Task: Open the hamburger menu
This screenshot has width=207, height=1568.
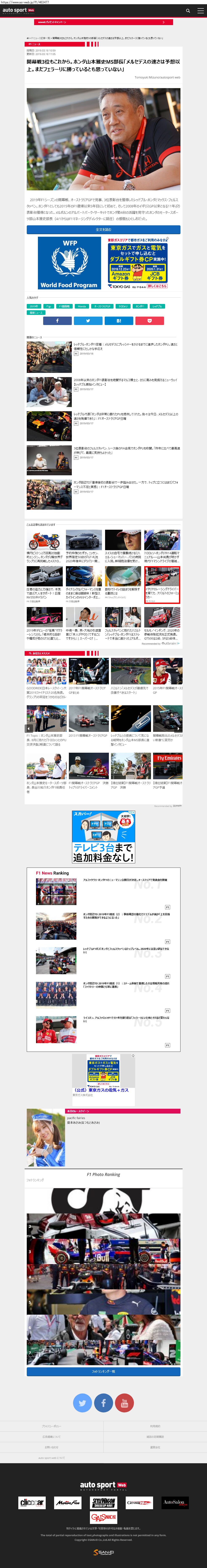Action: (200, 10)
